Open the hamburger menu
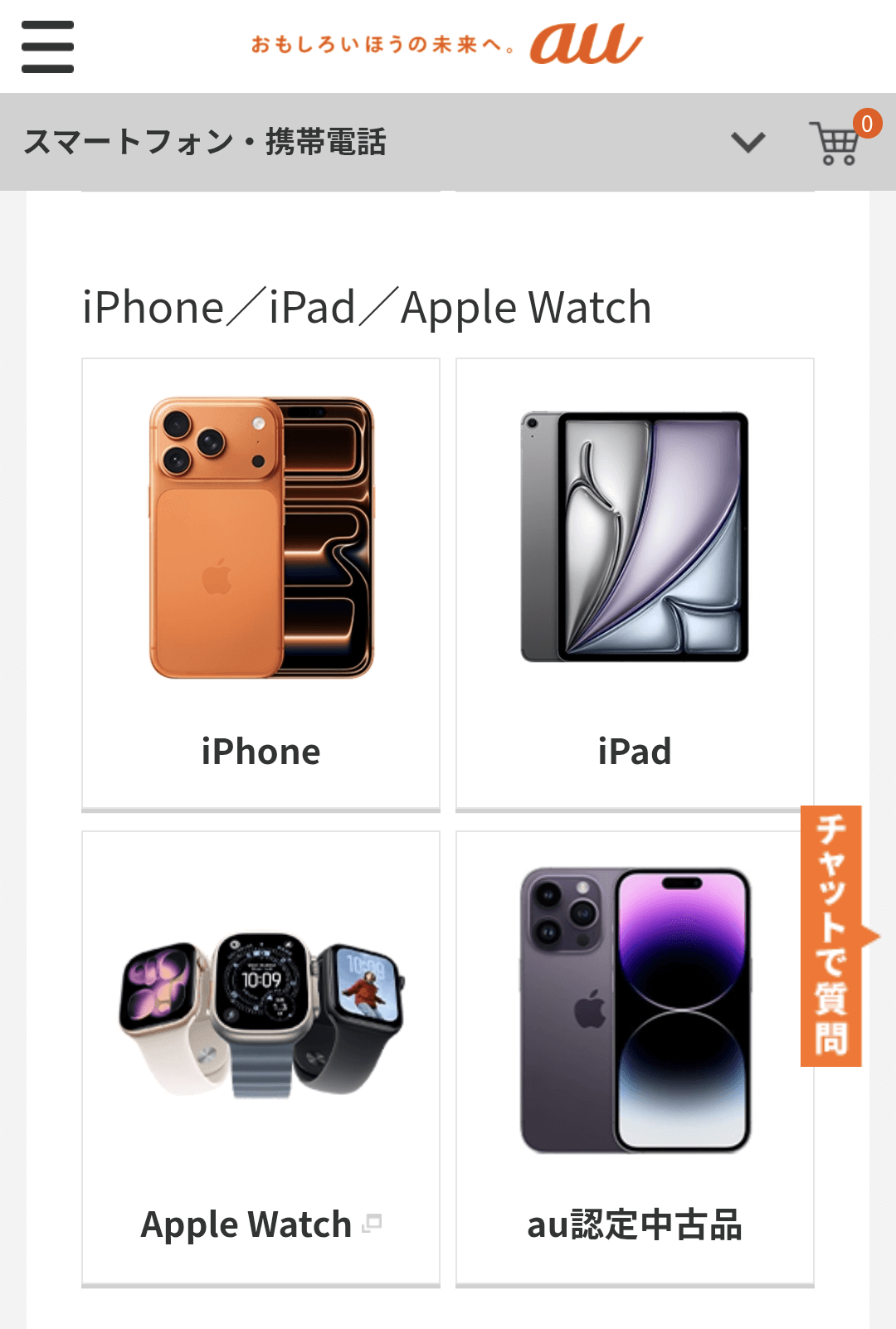 point(47,46)
